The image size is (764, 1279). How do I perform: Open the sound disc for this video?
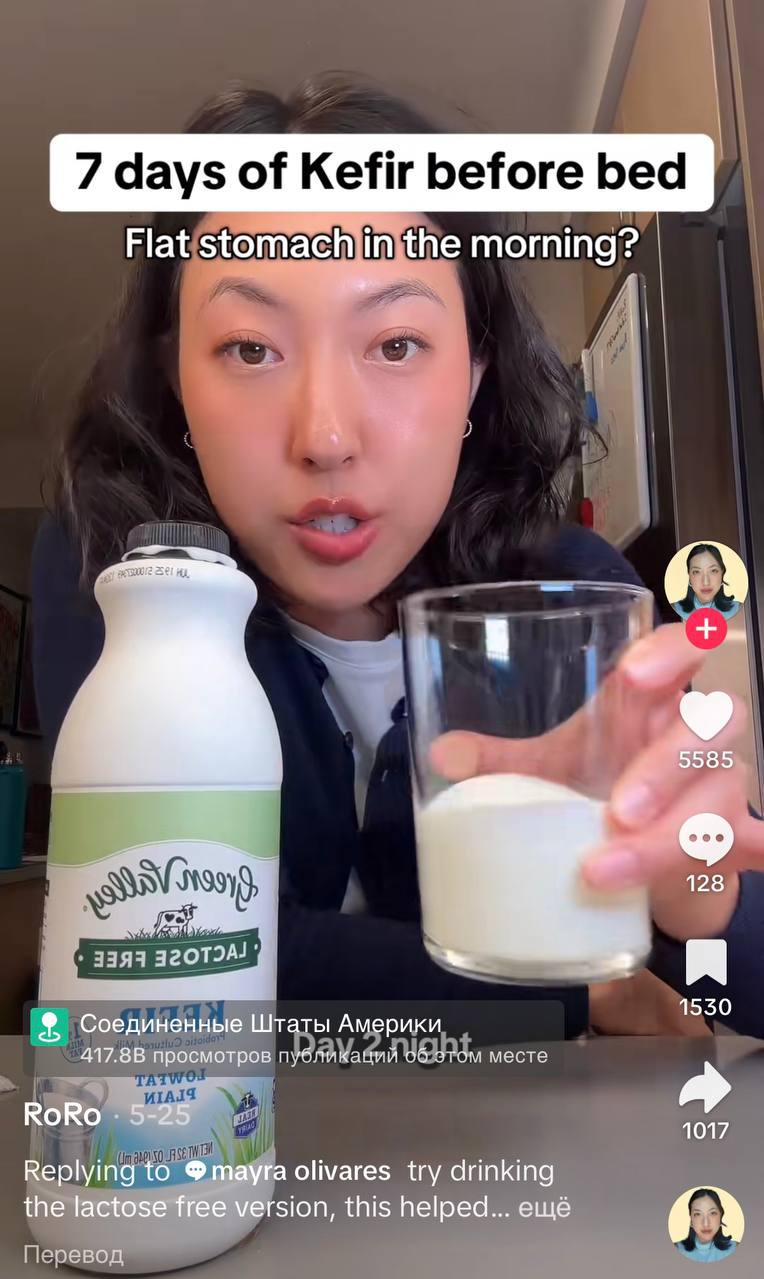pos(706,1224)
